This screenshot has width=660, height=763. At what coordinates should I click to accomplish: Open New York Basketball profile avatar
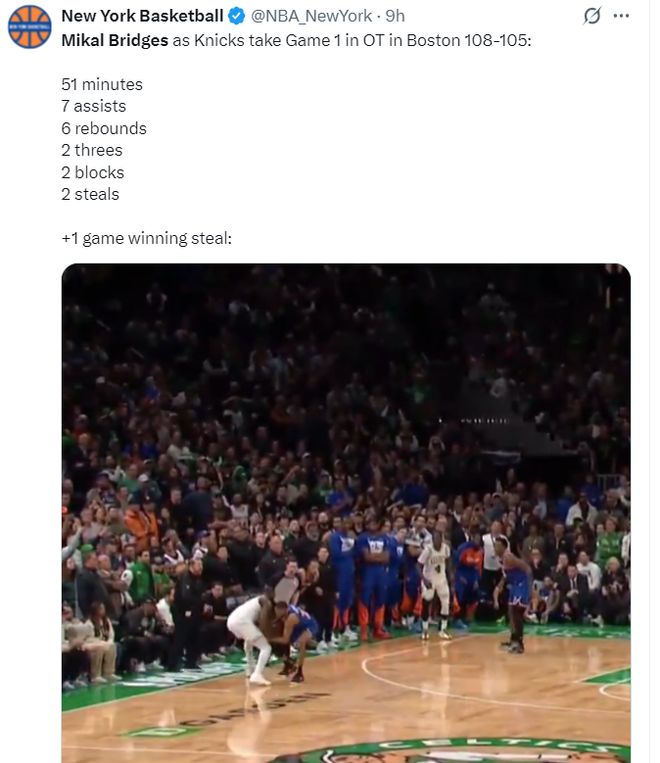point(29,26)
